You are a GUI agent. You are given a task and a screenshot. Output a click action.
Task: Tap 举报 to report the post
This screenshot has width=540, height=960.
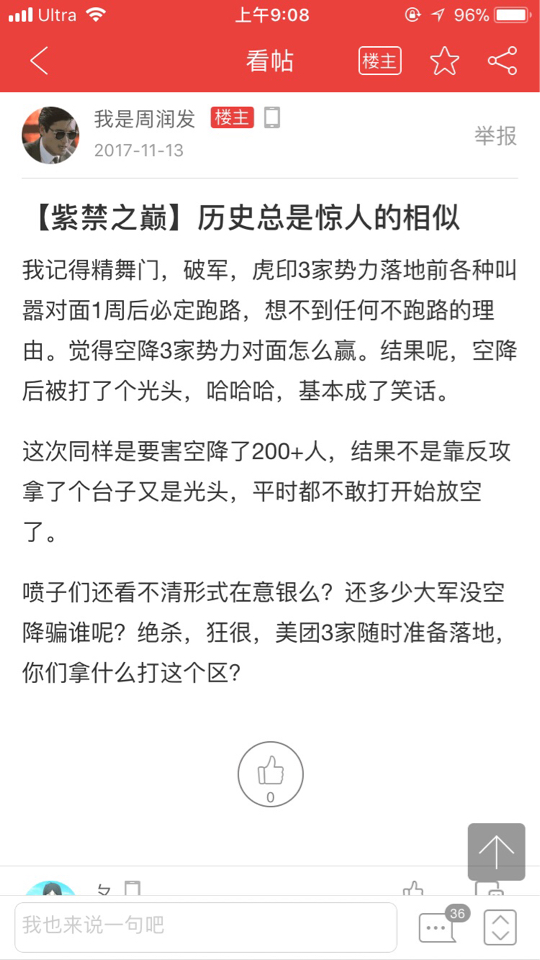point(495,136)
